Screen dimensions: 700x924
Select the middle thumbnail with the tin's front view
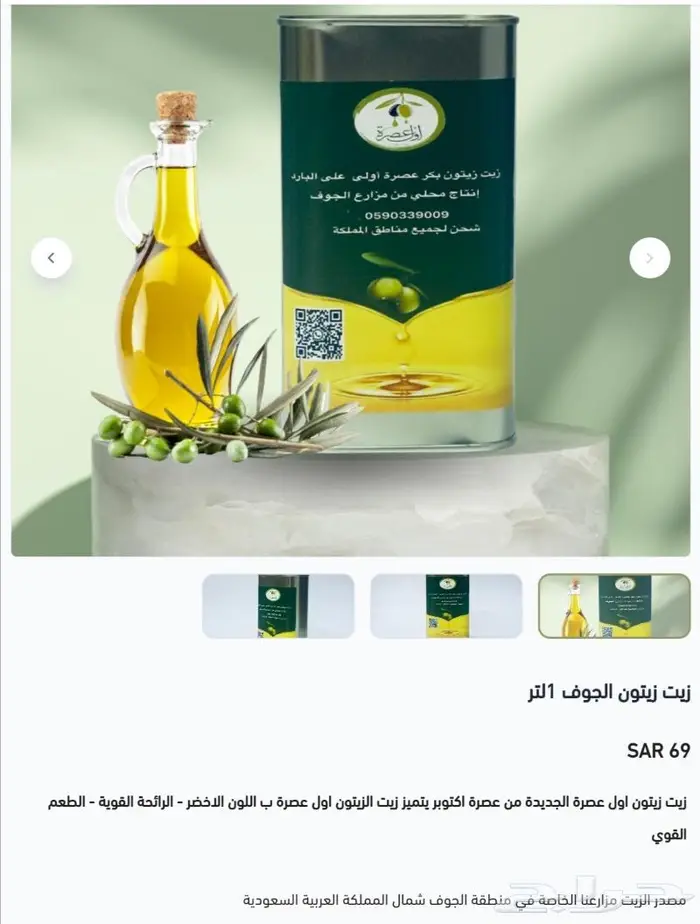[446, 606]
